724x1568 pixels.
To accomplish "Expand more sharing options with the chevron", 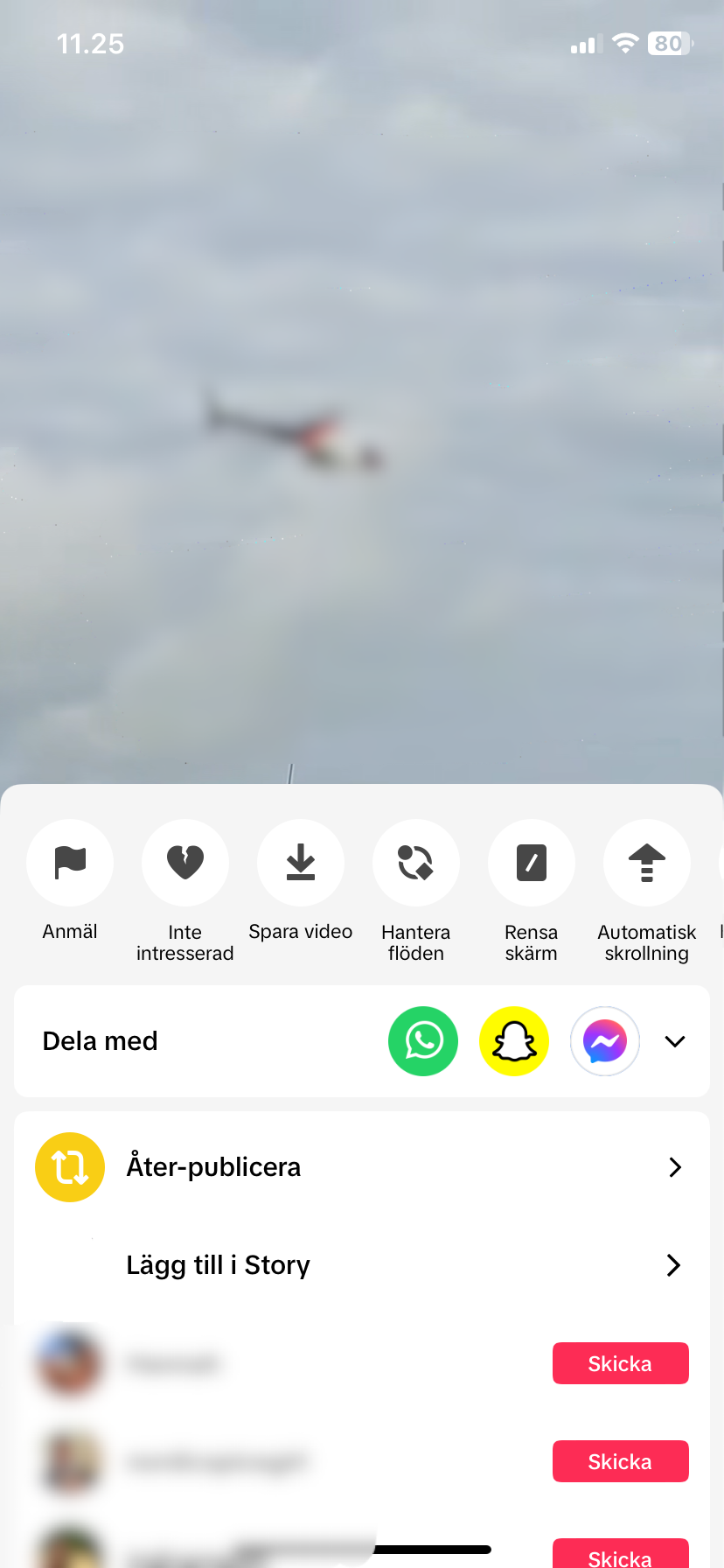I will 674,1041.
